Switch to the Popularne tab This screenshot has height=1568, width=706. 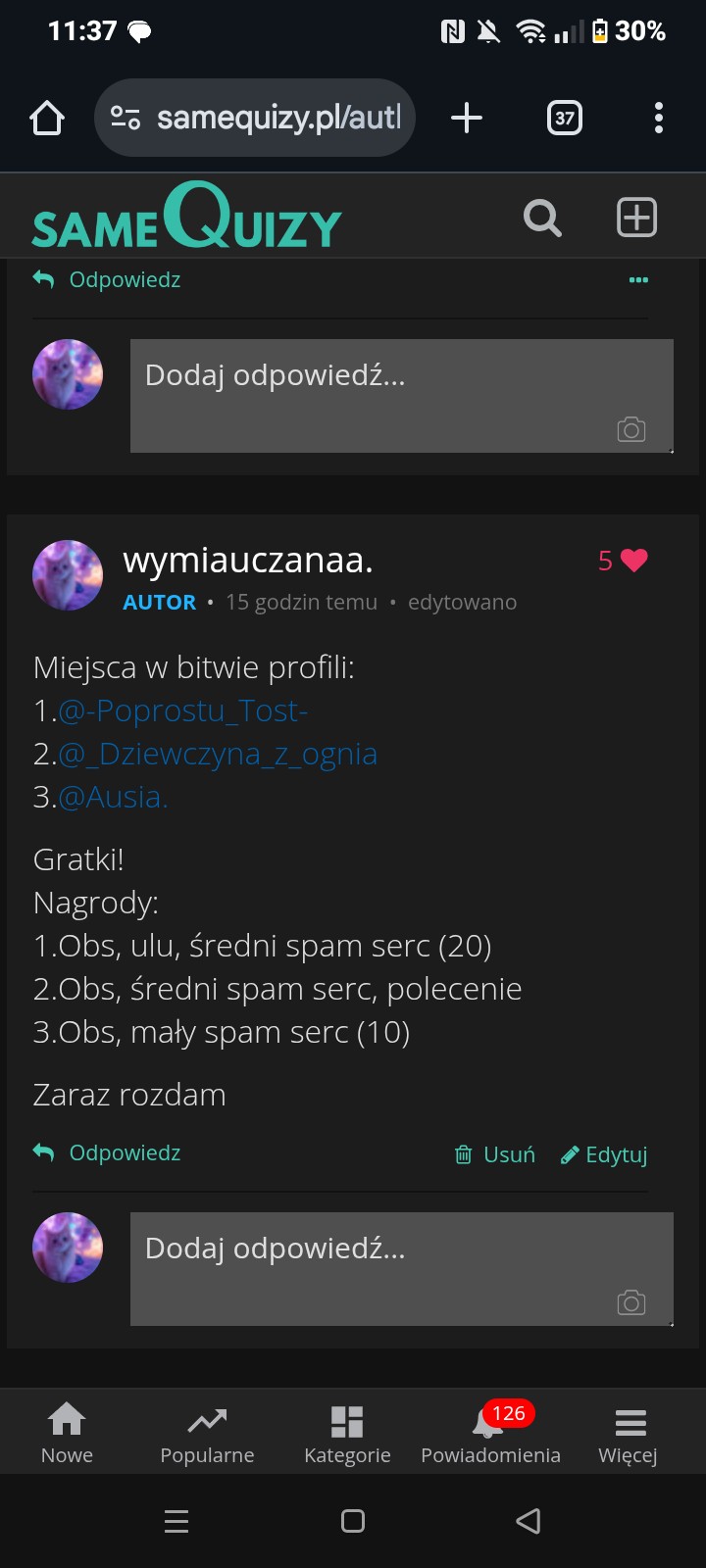click(x=207, y=1433)
